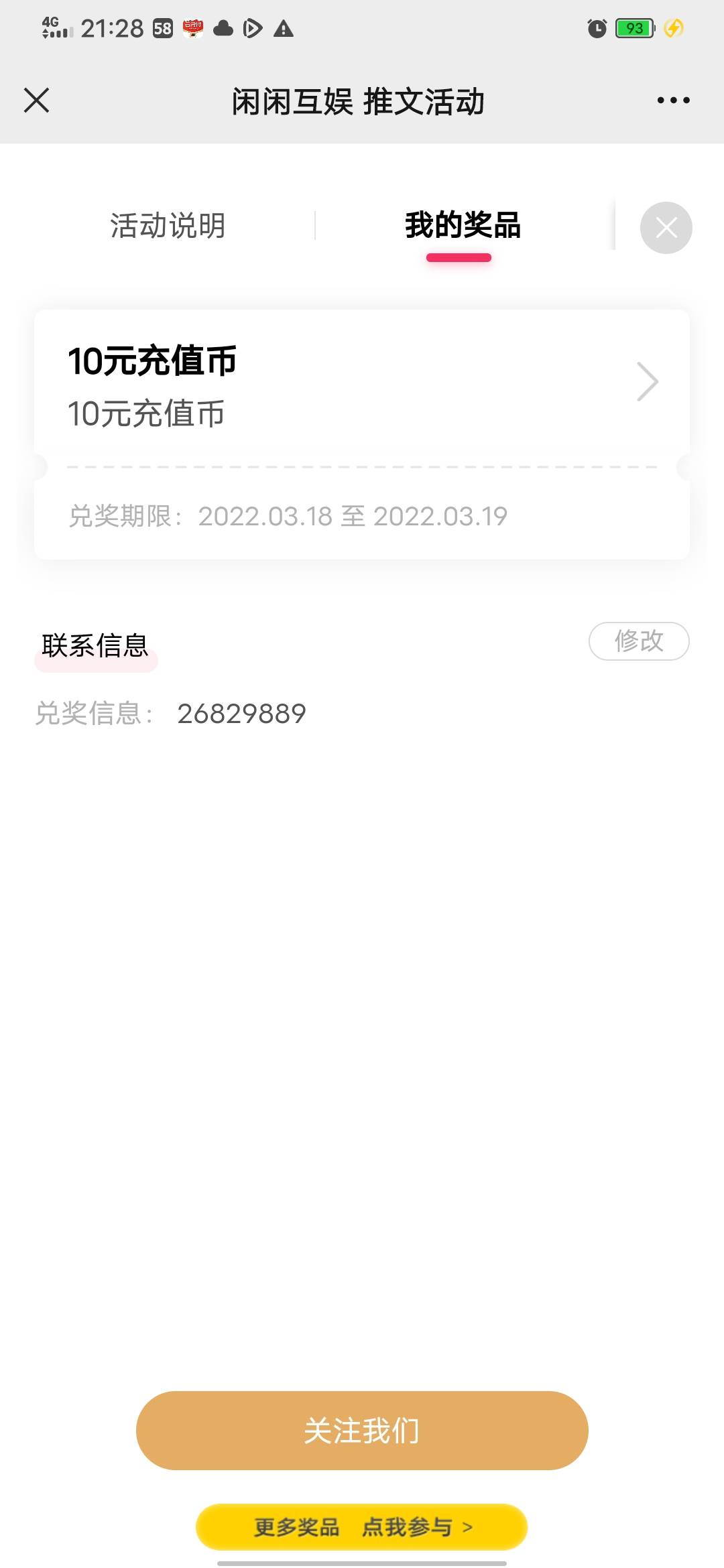Viewport: 724px width, 1568px height.
Task: Close the 闲闲互娱 推文活动 page
Action: coord(37,101)
